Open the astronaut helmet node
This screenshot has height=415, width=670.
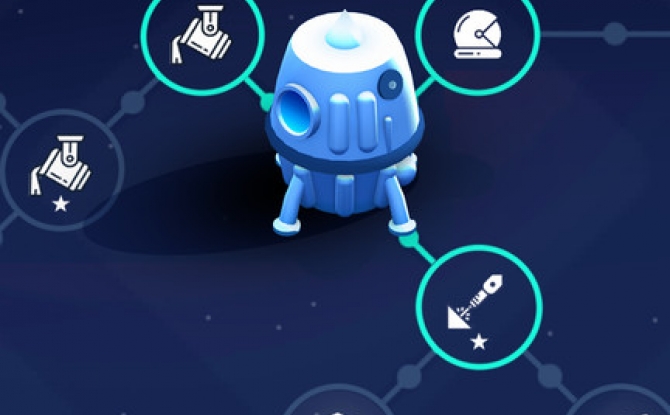[x=476, y=37]
